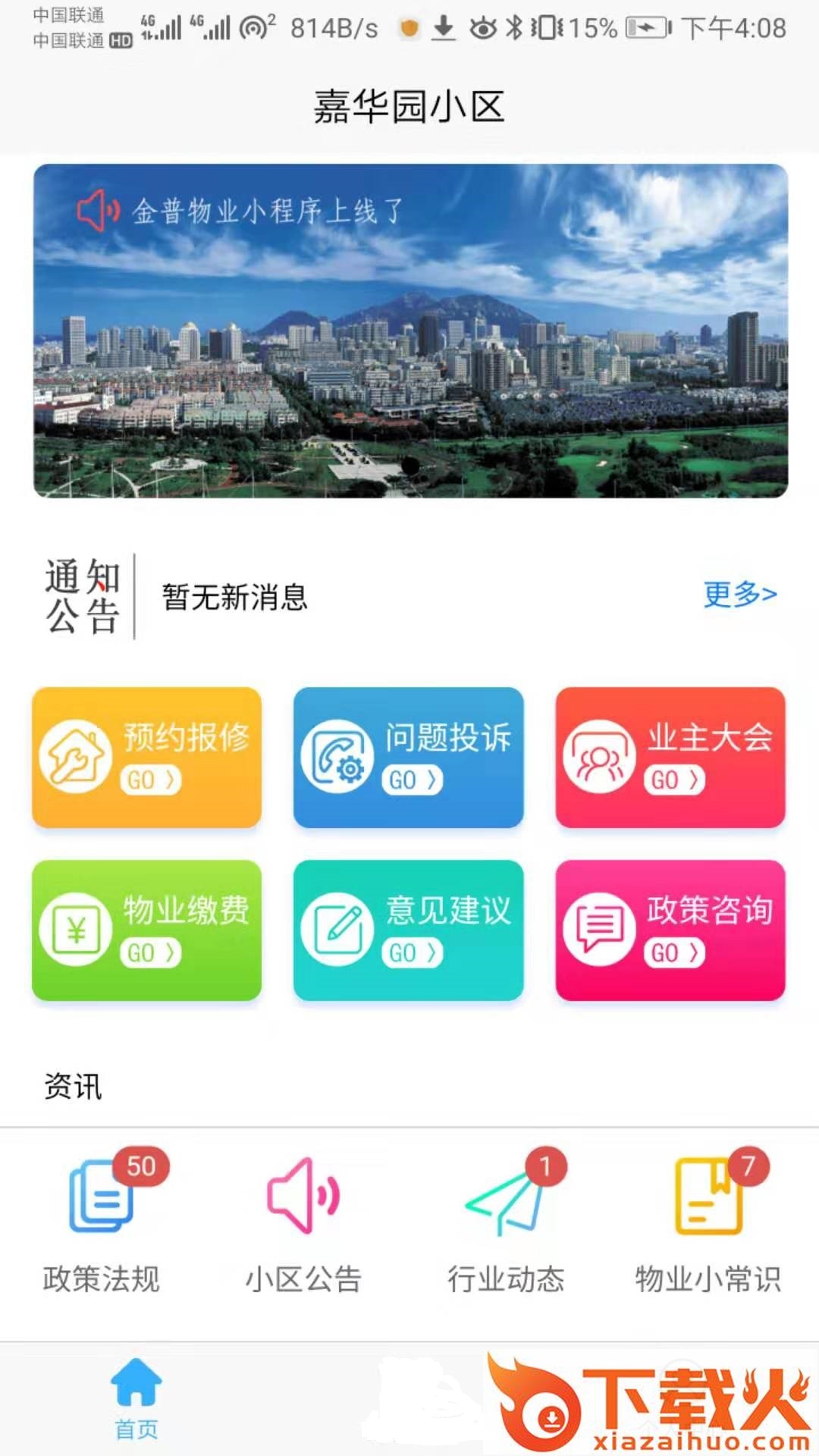Go to 业主大会 owners meeting
This screenshot has width=819, height=1456.
pos(670,757)
